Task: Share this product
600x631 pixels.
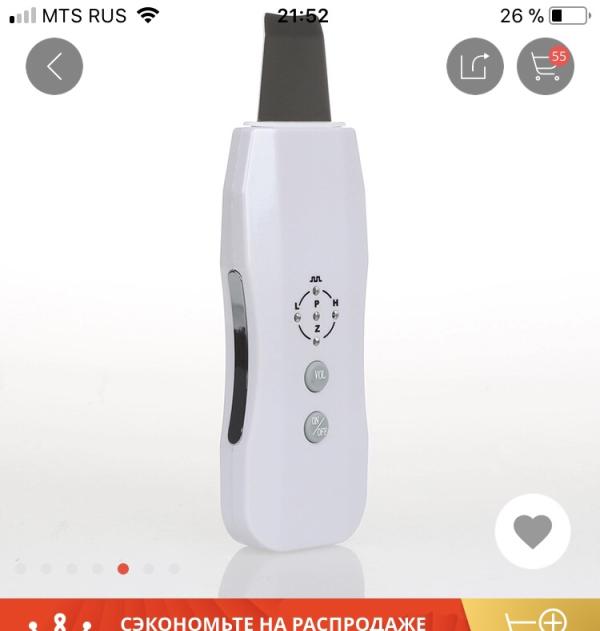Action: point(474,67)
